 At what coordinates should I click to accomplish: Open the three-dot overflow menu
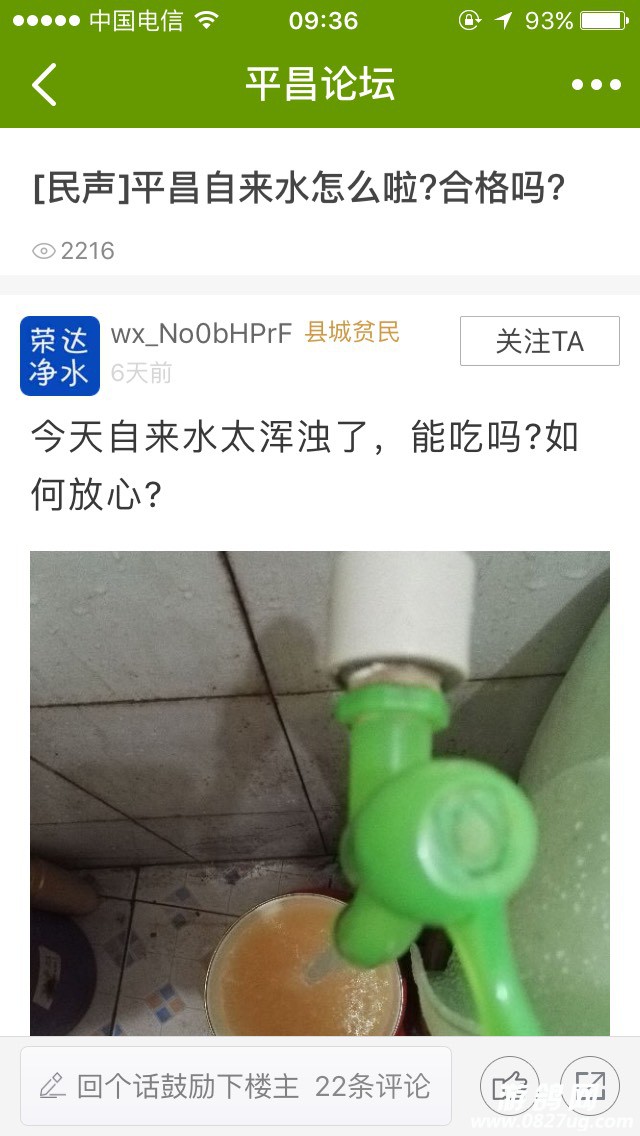(x=596, y=85)
